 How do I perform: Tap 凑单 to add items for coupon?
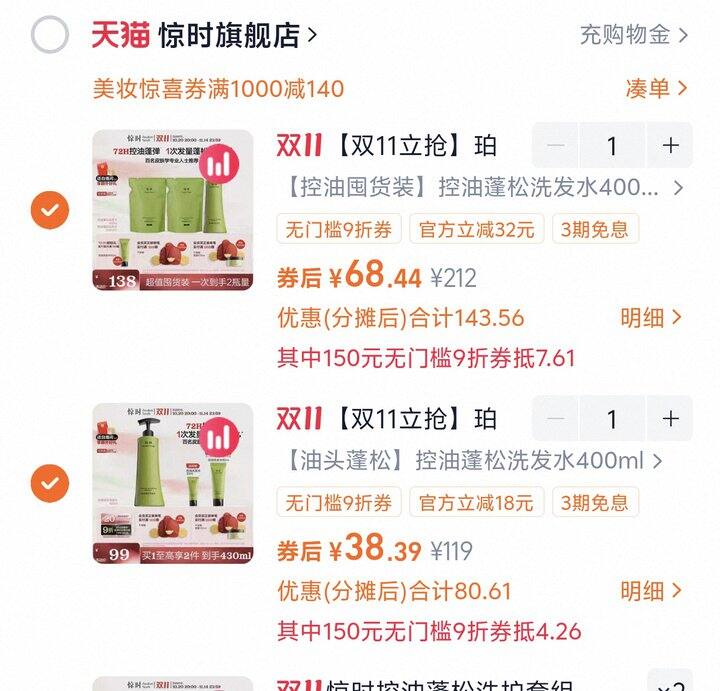(656, 88)
